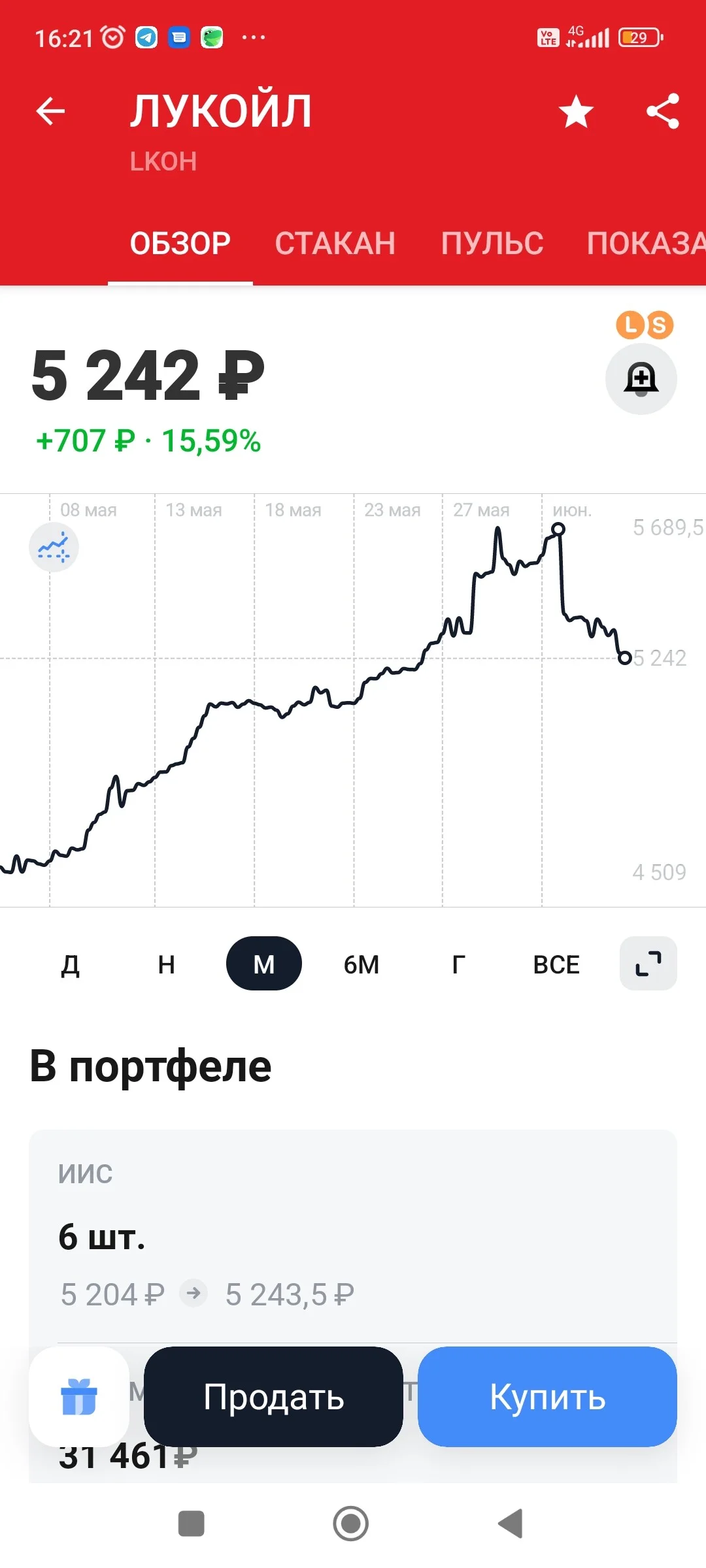Share the ЛУКОЙЛ stock page
Screen dimensions: 706x1568
(663, 111)
